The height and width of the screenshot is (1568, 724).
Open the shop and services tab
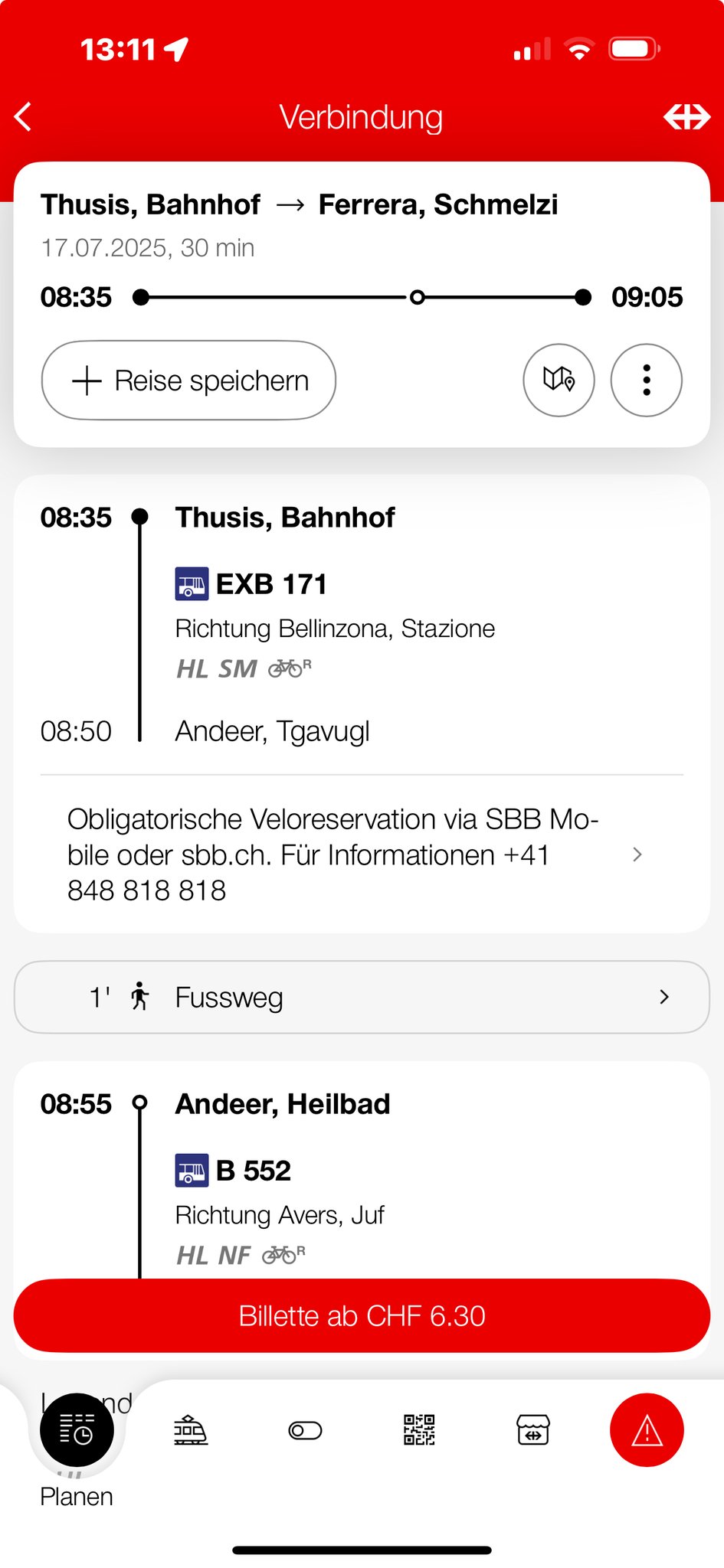(x=533, y=1430)
